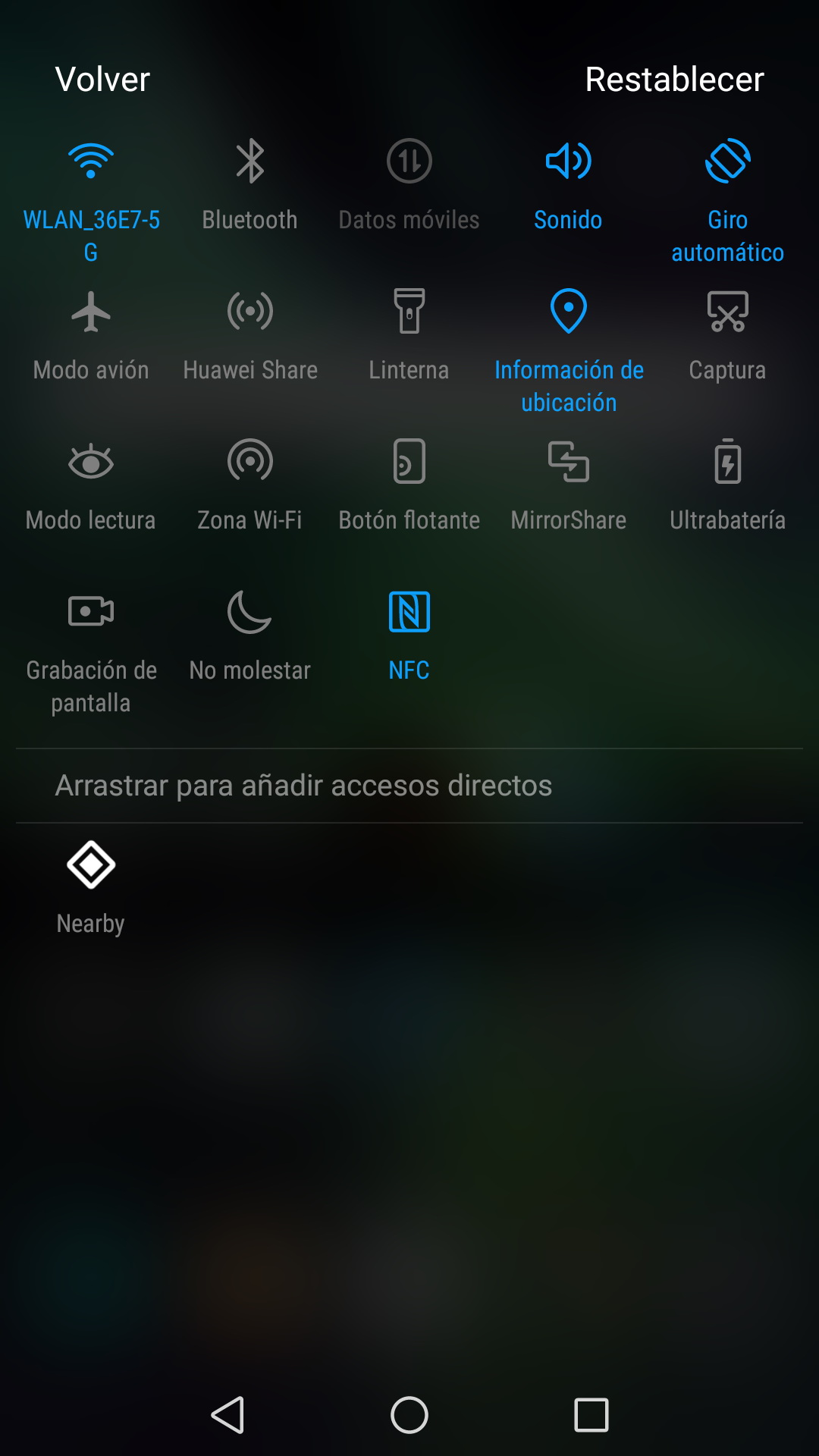Toggle Información de ubicación
819x1456 pixels.
pyautogui.click(x=568, y=312)
